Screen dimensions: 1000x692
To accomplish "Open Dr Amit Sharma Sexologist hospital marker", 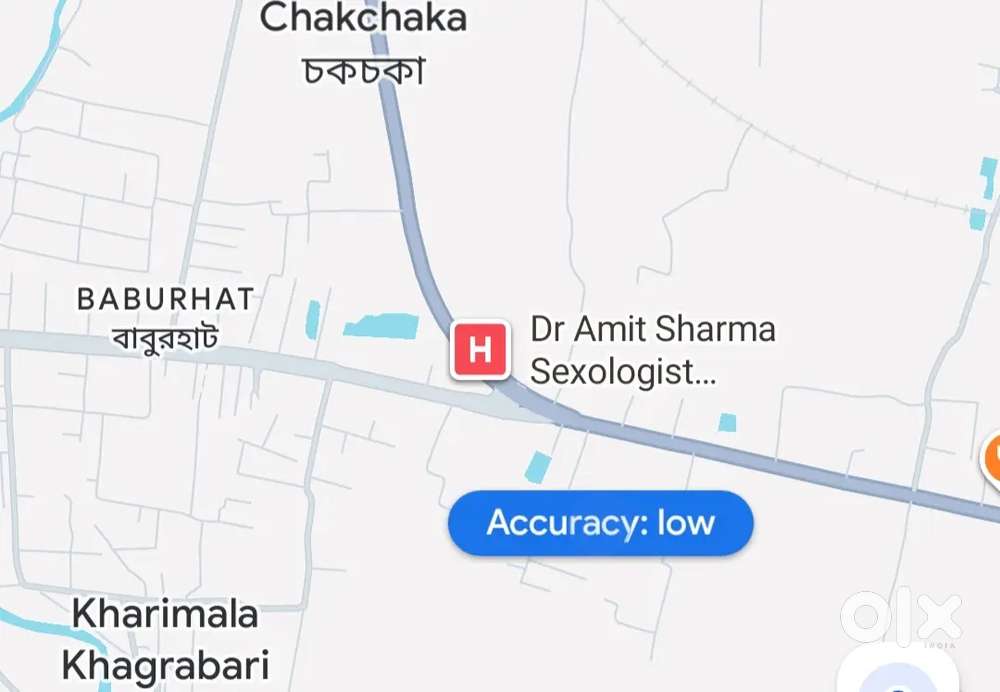I will [480, 351].
